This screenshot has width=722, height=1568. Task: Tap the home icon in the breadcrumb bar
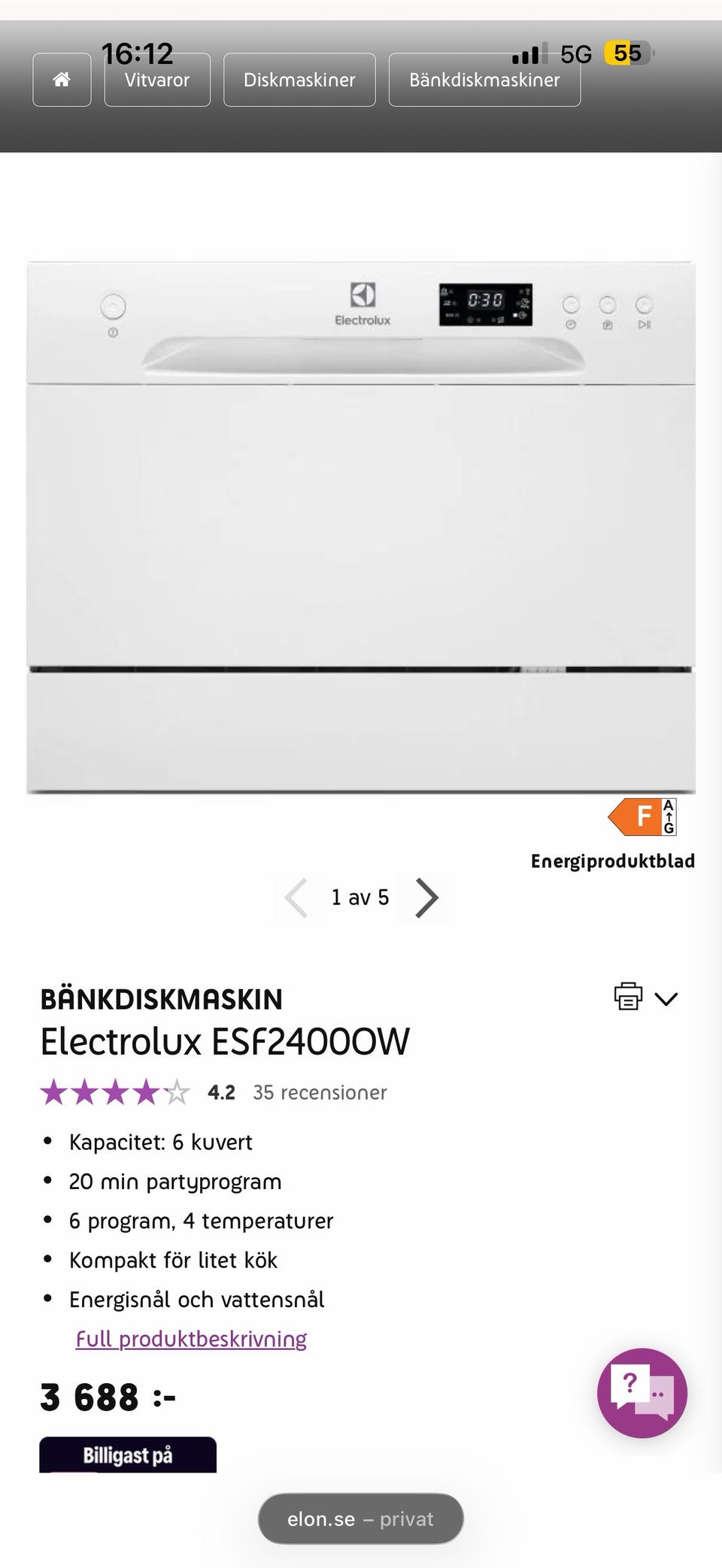(x=62, y=80)
